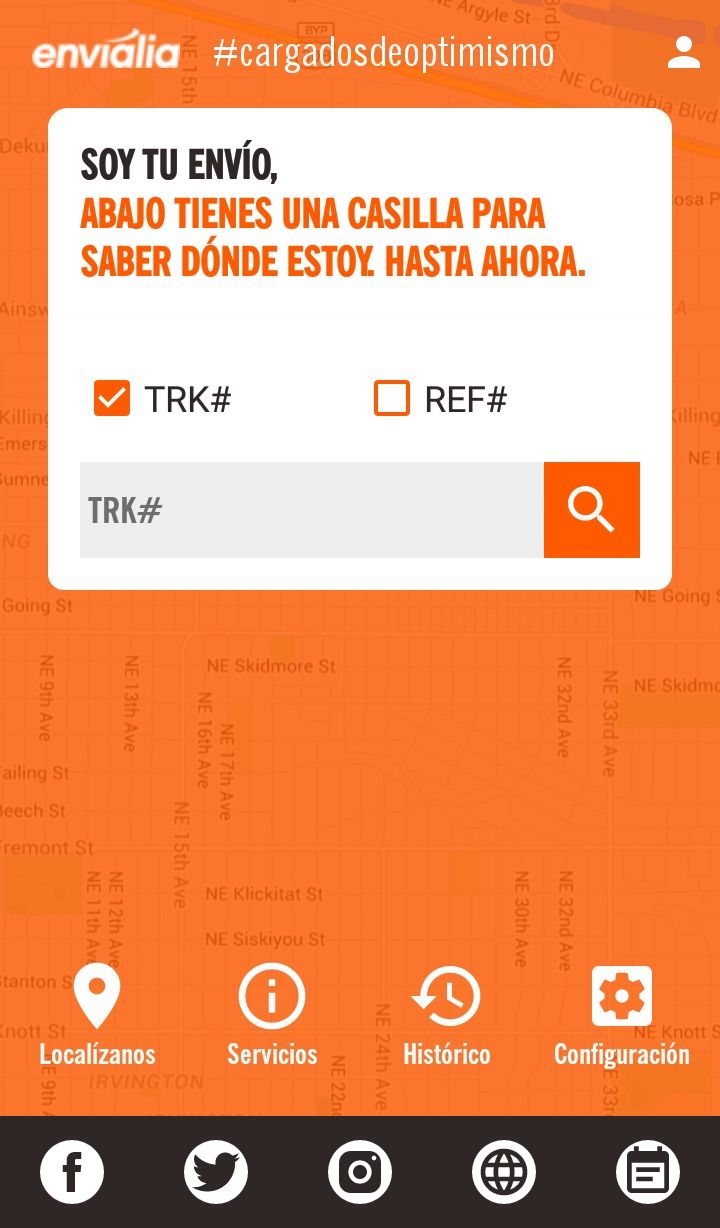
Task: Open the Twitter profile
Action: coord(216,1172)
